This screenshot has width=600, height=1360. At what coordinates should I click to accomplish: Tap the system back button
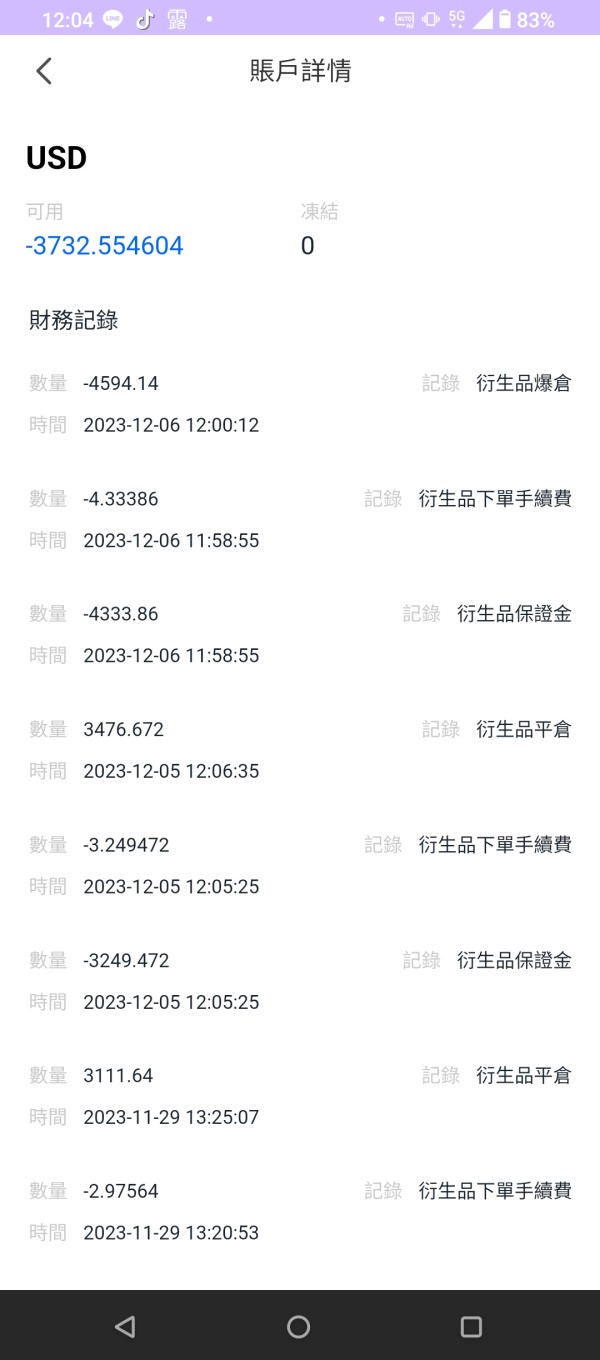125,1326
